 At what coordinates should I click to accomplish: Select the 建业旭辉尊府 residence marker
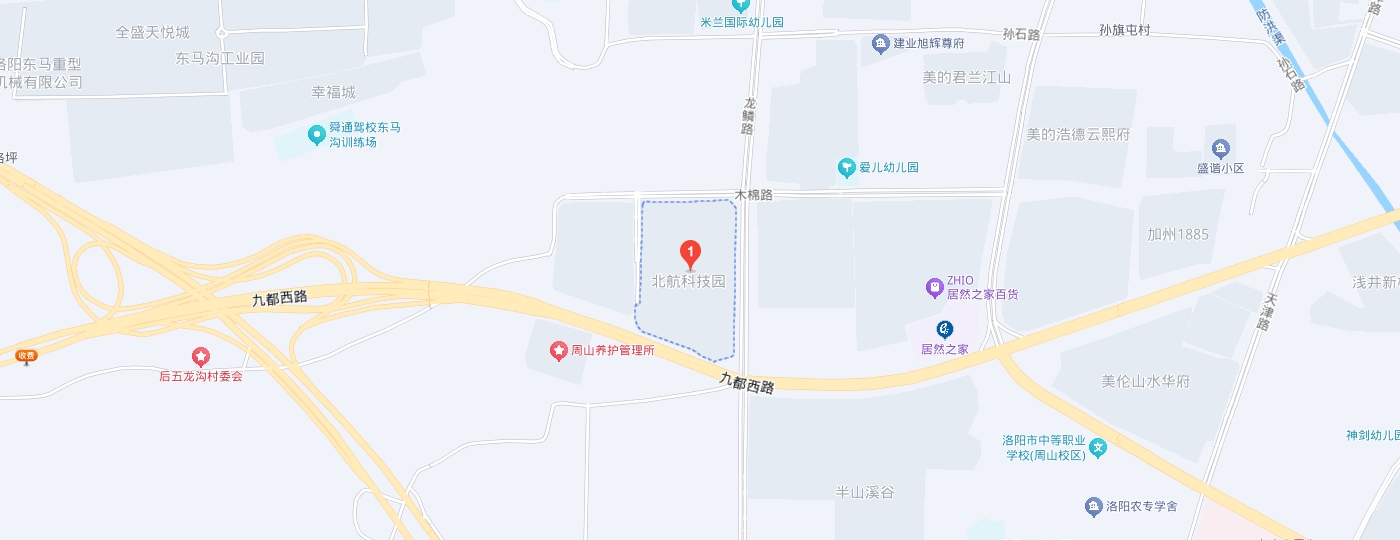click(880, 43)
